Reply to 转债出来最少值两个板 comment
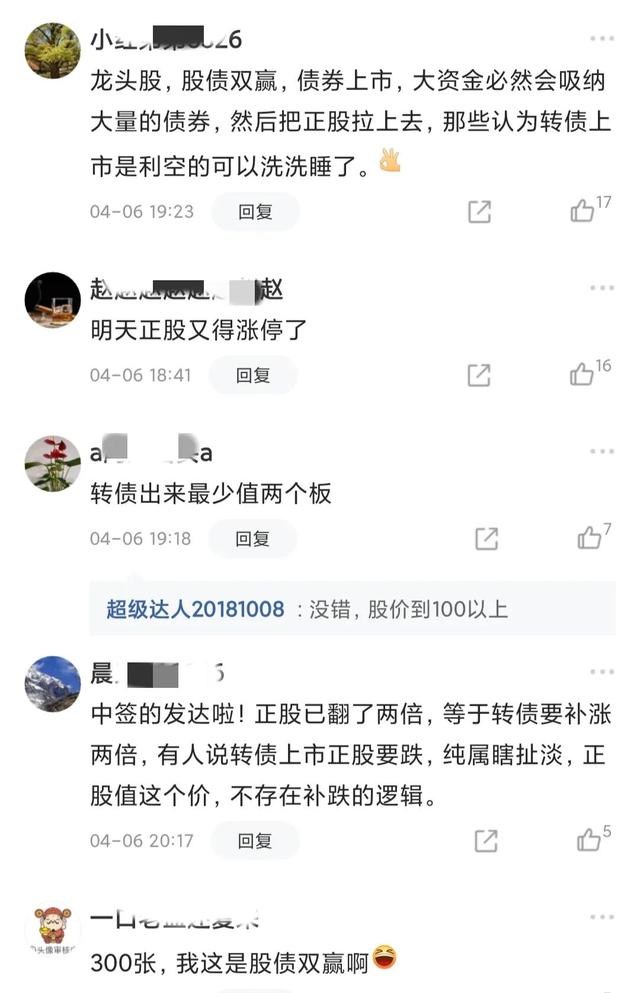This screenshot has height=993, width=640. (253, 538)
